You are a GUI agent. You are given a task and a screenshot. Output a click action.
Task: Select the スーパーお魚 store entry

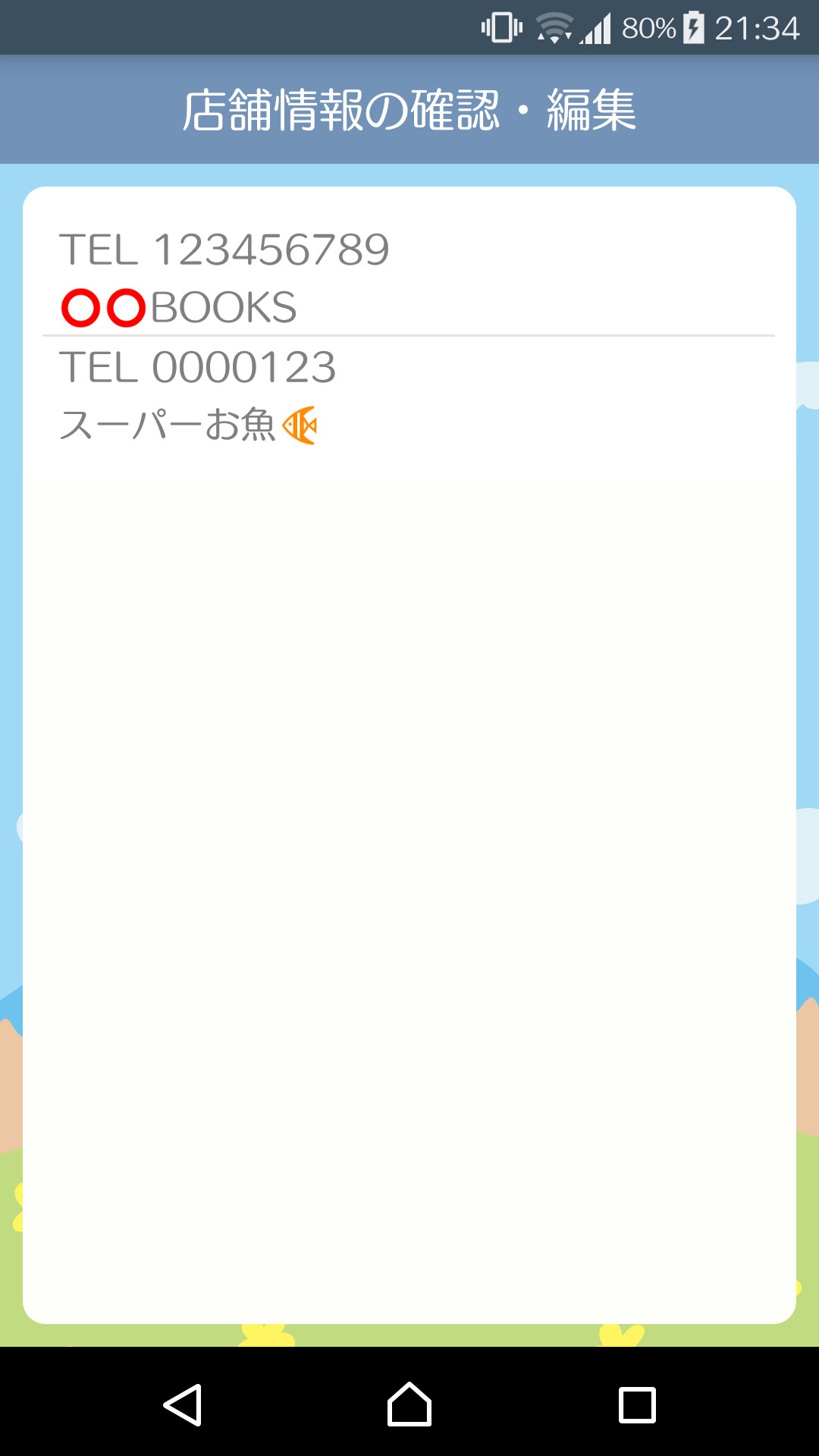408,396
